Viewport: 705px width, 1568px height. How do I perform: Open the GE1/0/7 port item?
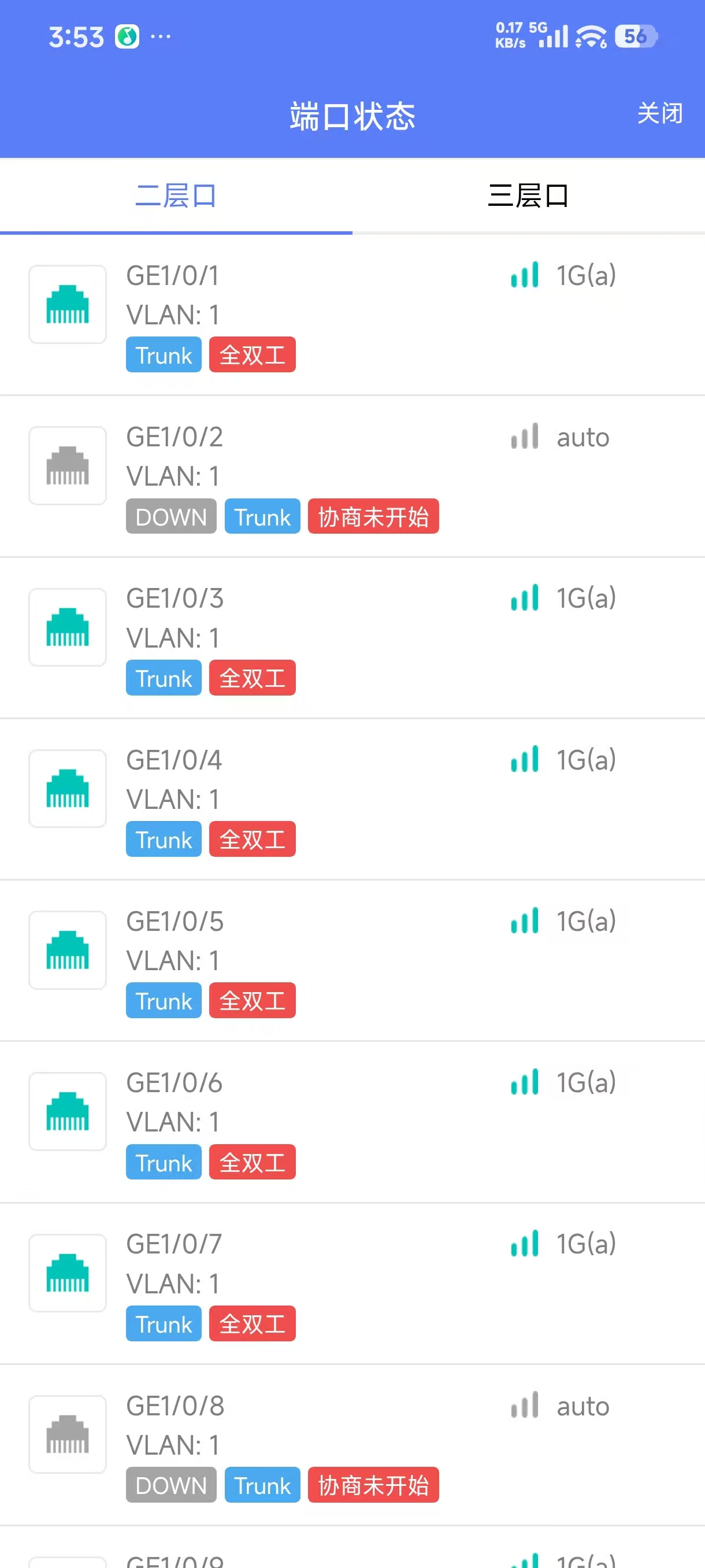[352, 1282]
